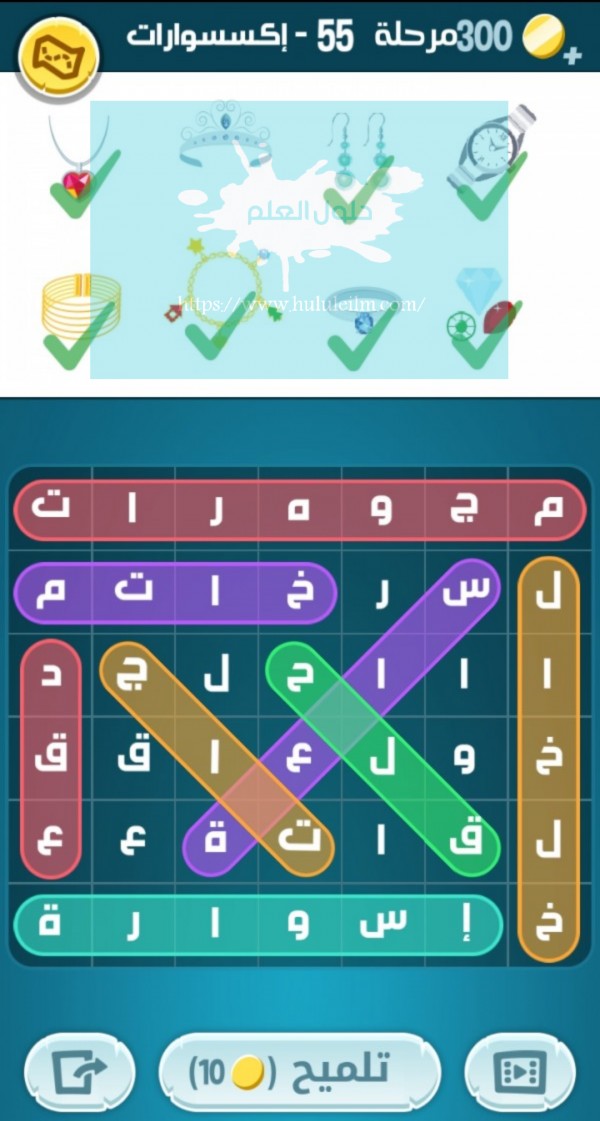Watch a video ad for reward
The image size is (600, 1121).
pos(520,1072)
